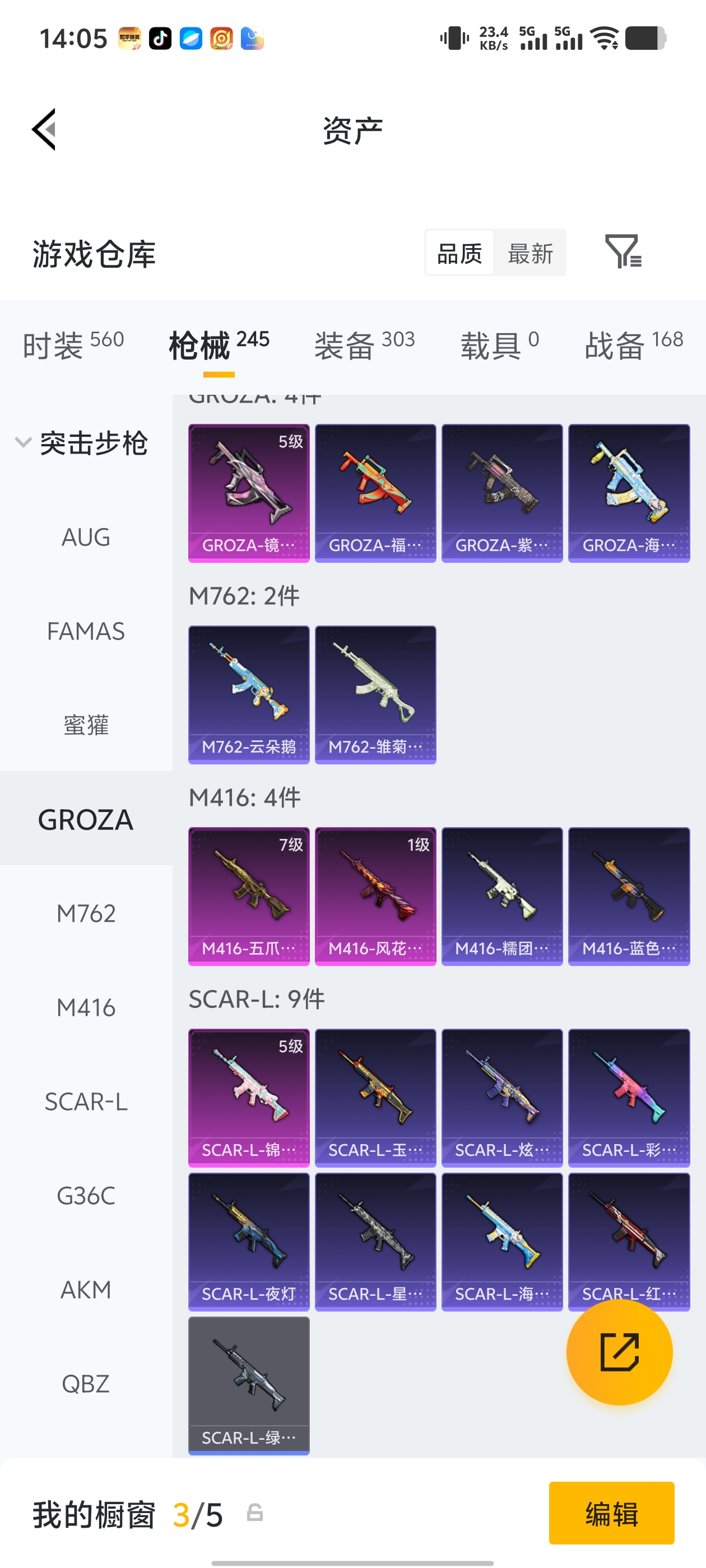
Task: Open the M762-云朵鹅 skin
Action: (x=249, y=694)
